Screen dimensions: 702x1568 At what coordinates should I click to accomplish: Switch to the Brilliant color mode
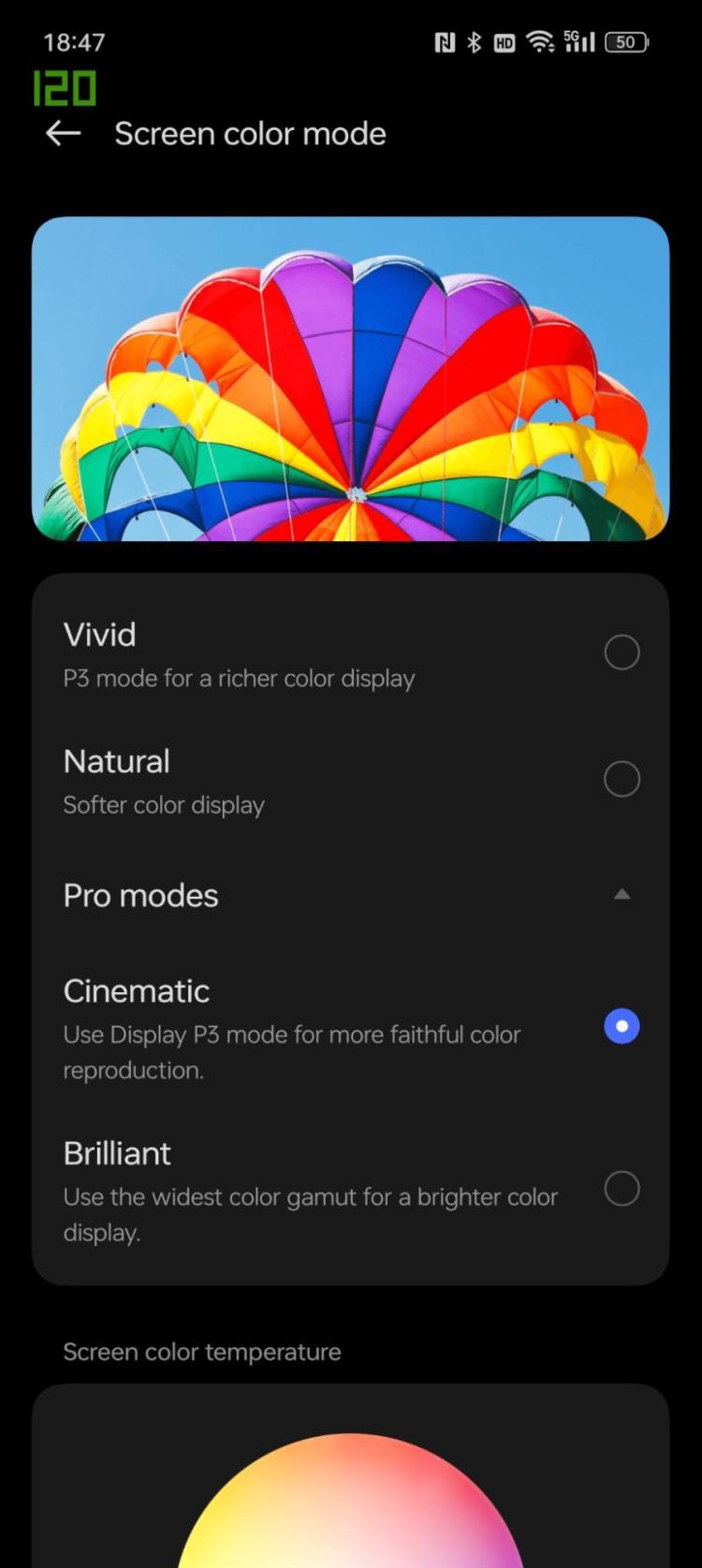click(x=622, y=1189)
